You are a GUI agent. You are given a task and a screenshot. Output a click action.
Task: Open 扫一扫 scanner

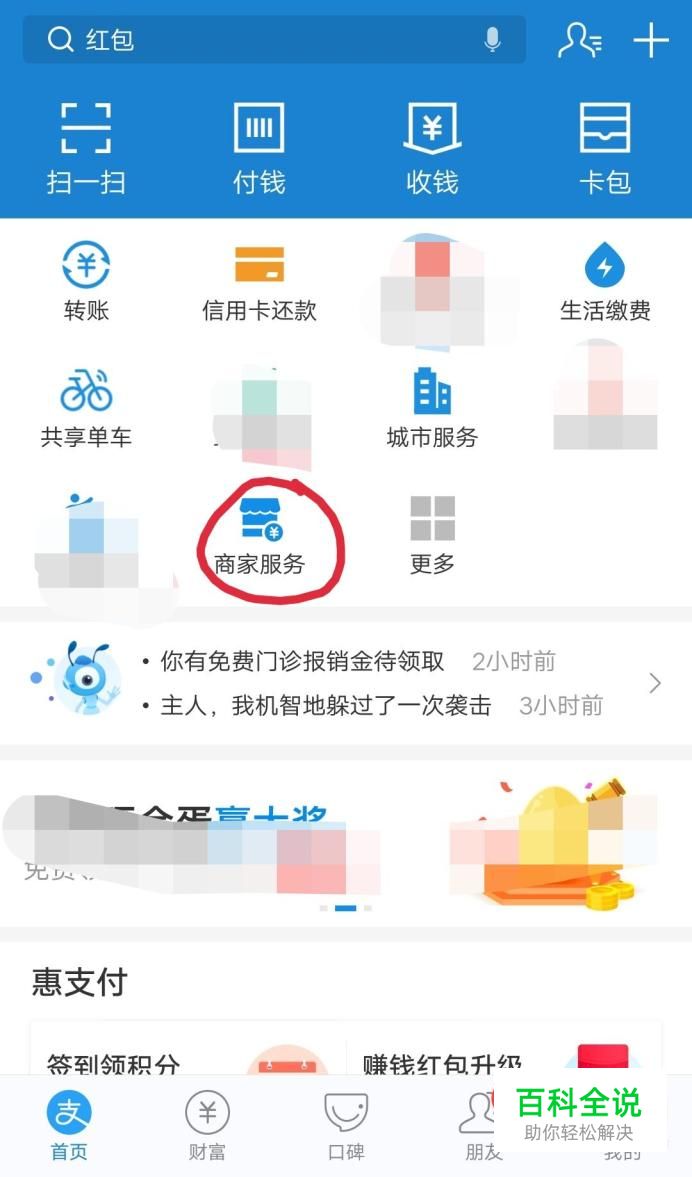point(86,147)
